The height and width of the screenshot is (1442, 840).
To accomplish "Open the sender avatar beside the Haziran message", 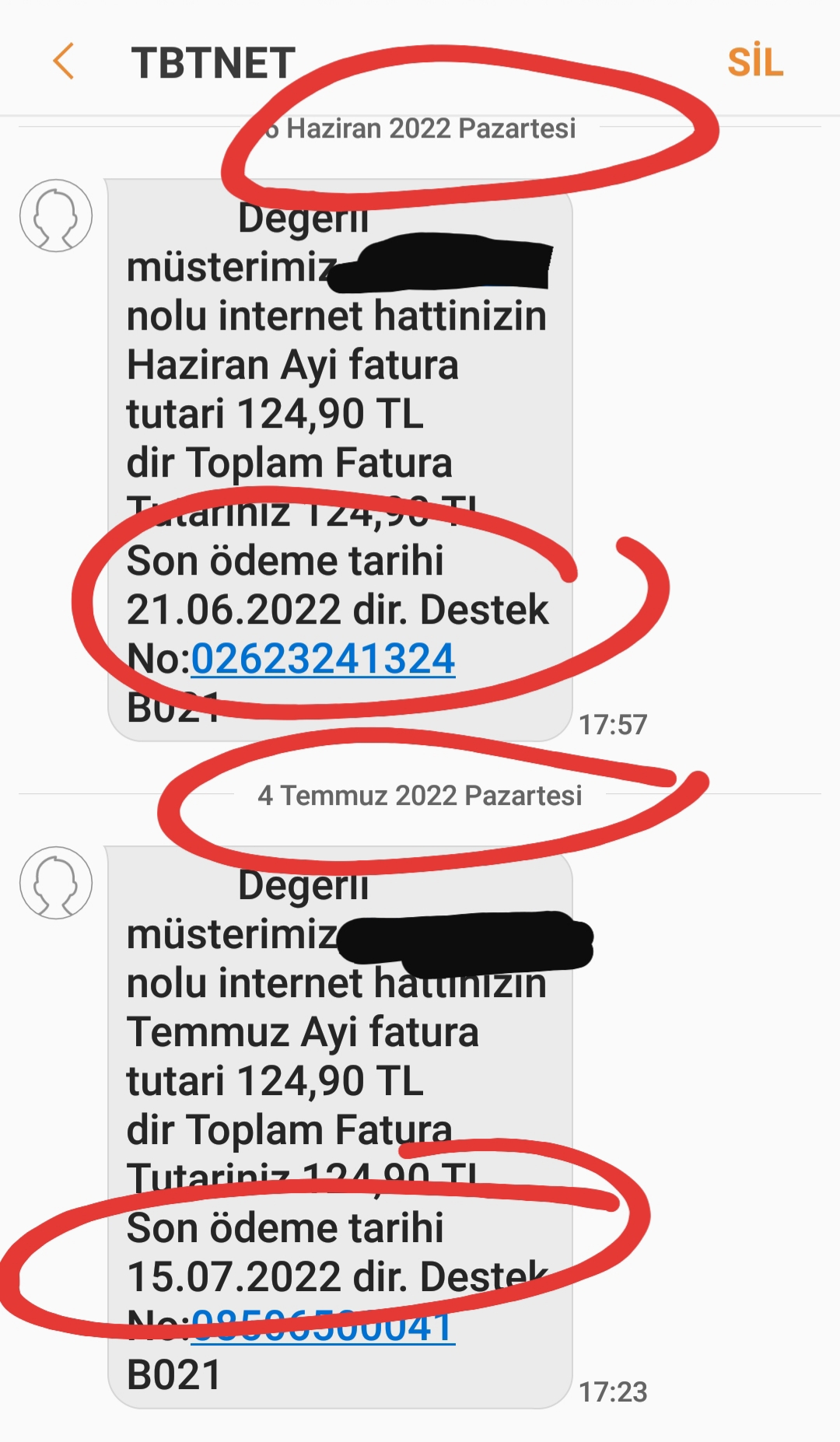I will tap(56, 215).
